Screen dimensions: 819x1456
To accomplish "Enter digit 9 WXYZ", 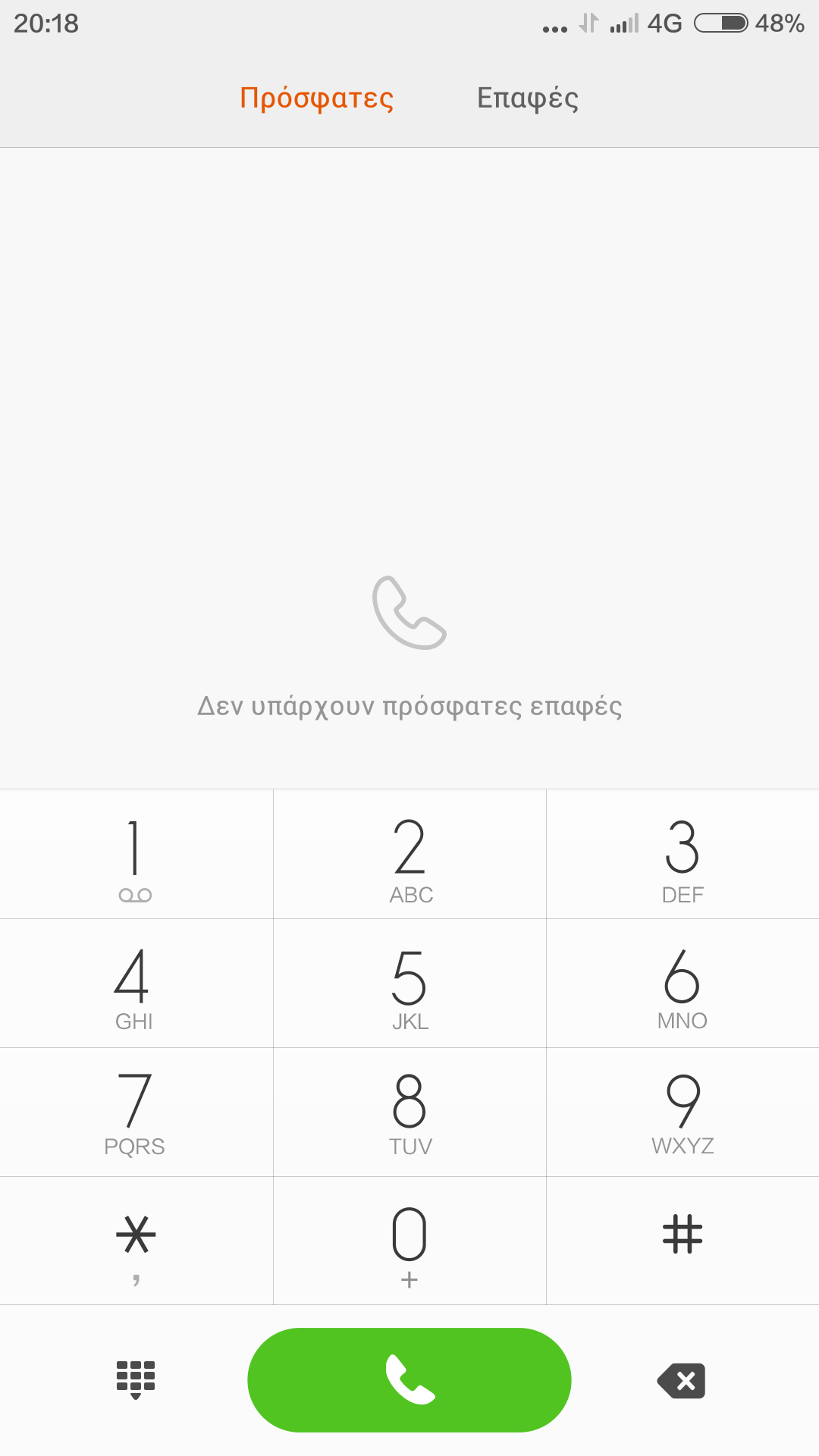I will pyautogui.click(x=682, y=1112).
